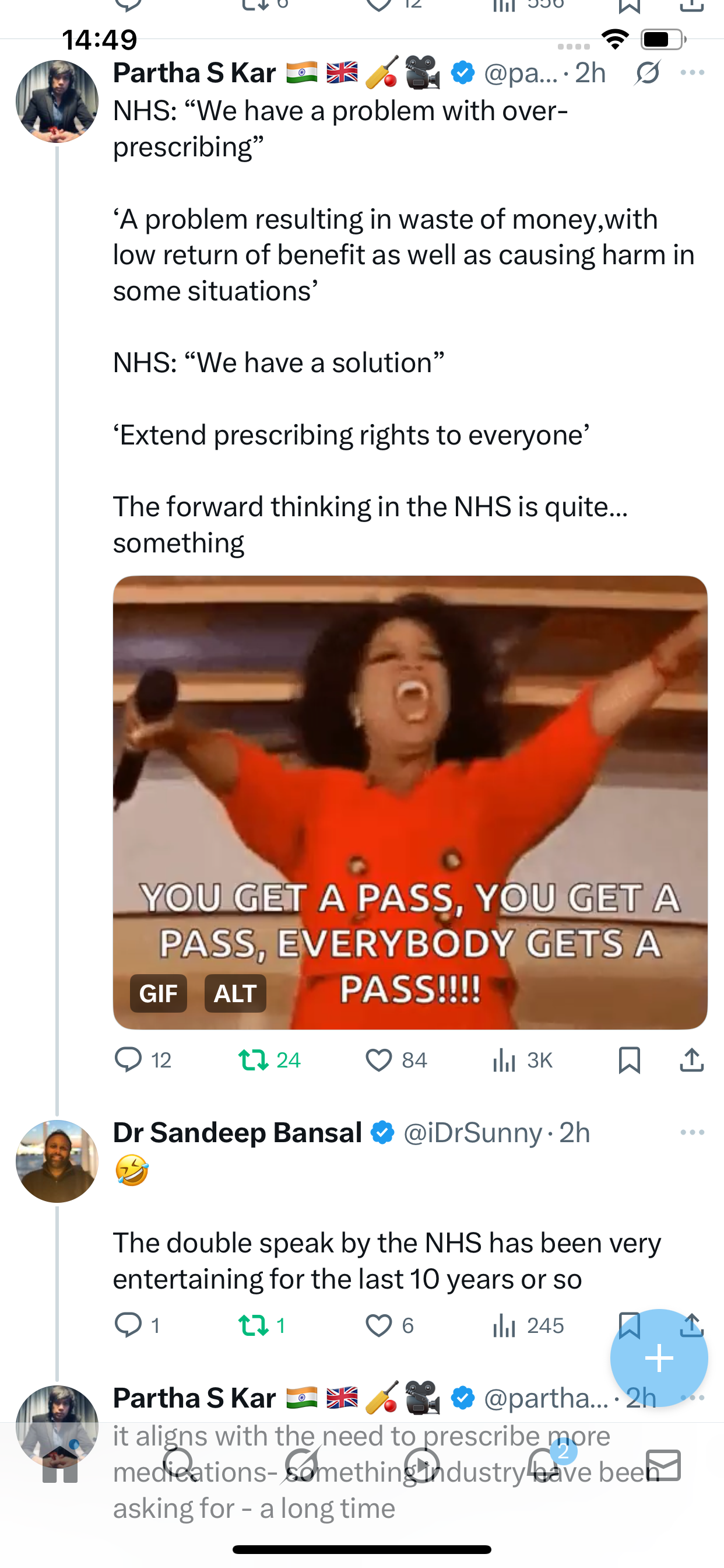Like Partha's over-prescribing tweet

tap(378, 1060)
